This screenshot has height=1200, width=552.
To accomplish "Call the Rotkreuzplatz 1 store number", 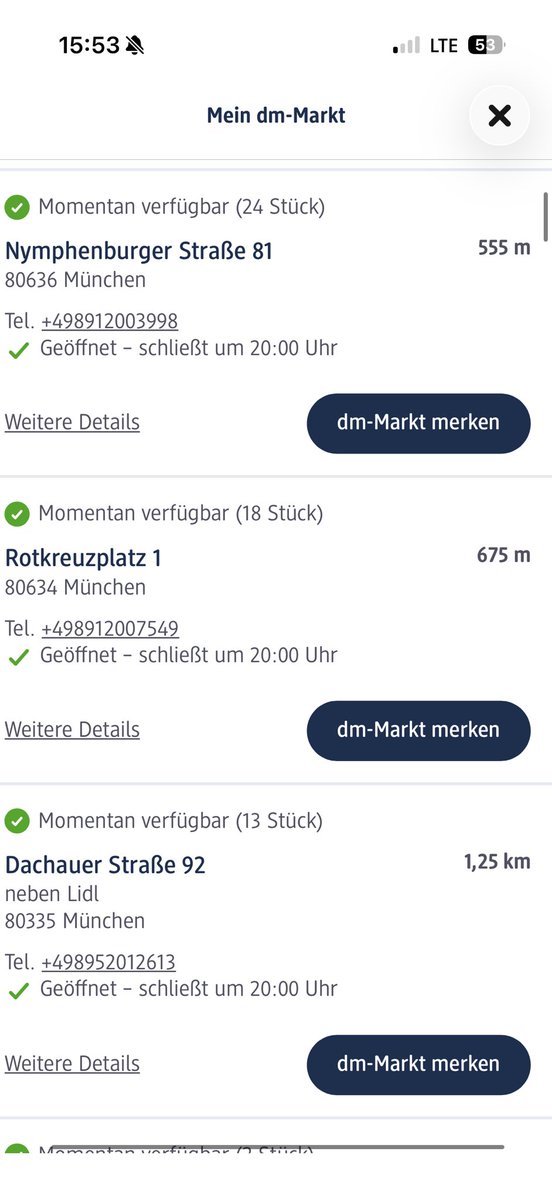I will (110, 629).
